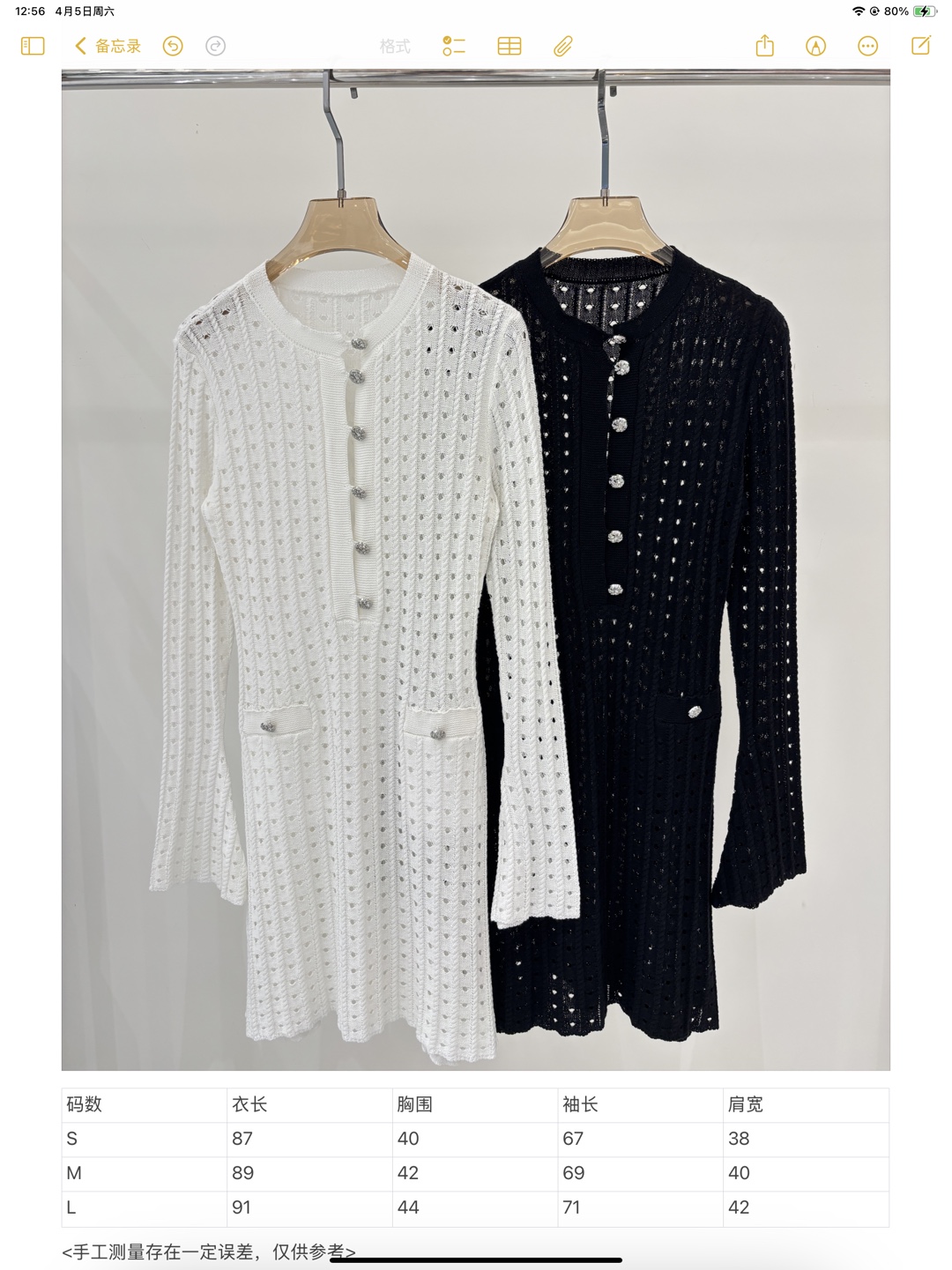952x1270 pixels.
Task: Add a table to the note
Action: tap(509, 46)
